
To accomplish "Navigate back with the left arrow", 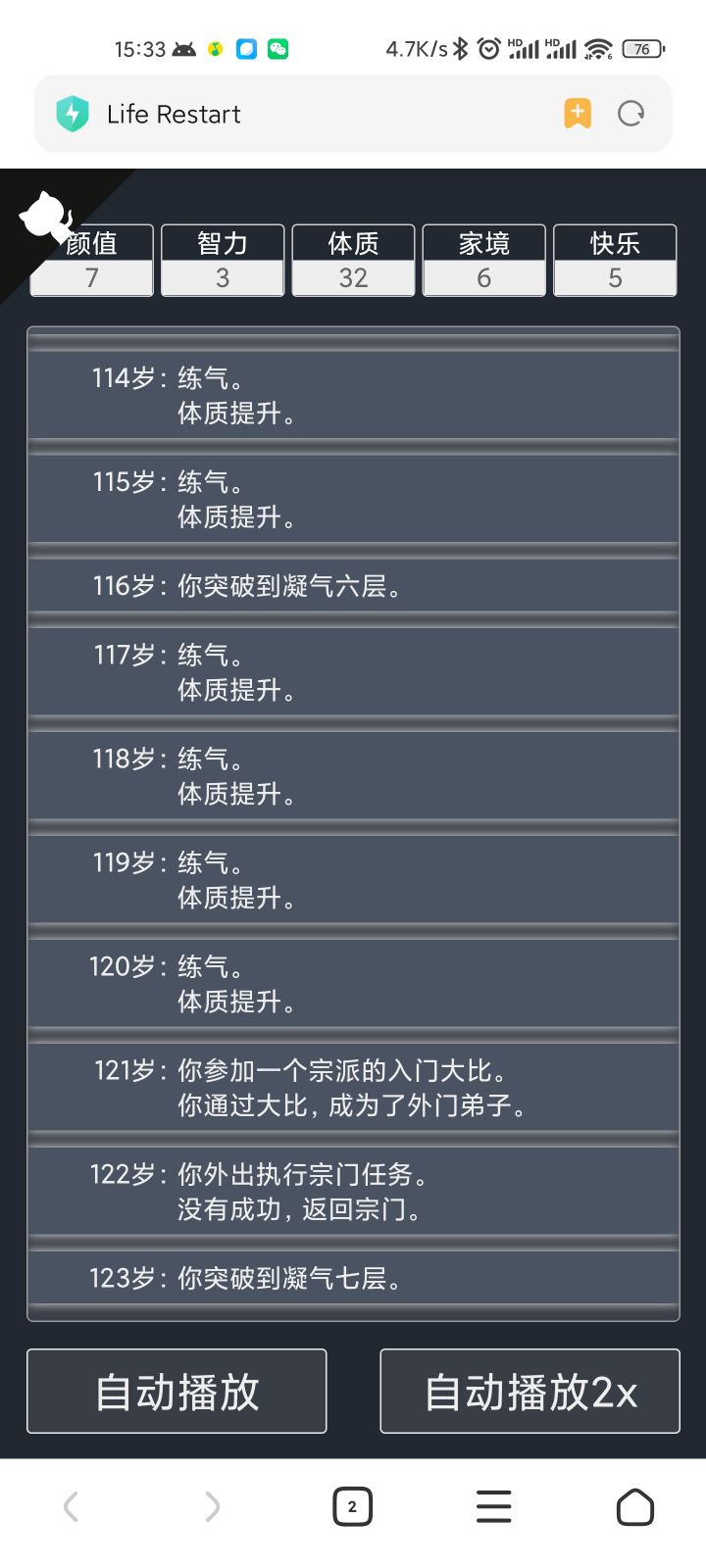I will point(70,1505).
